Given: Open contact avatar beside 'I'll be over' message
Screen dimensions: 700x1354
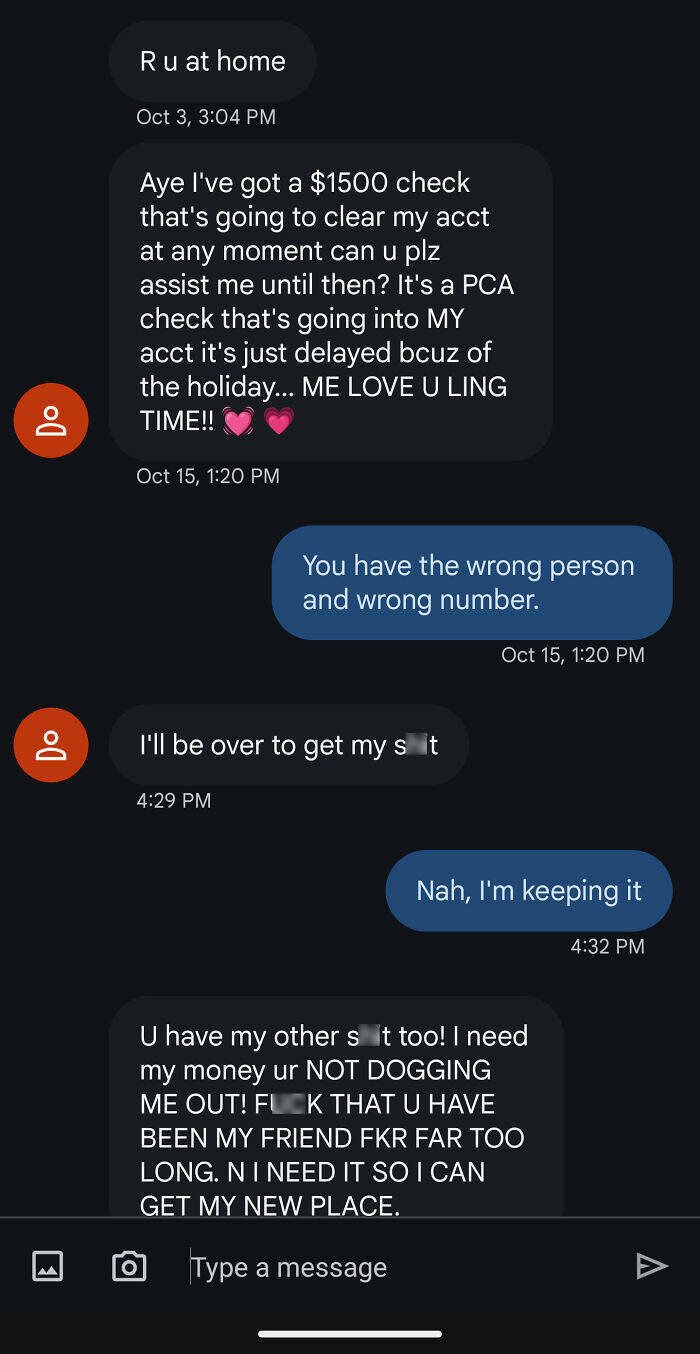Looking at the screenshot, I should point(51,745).
